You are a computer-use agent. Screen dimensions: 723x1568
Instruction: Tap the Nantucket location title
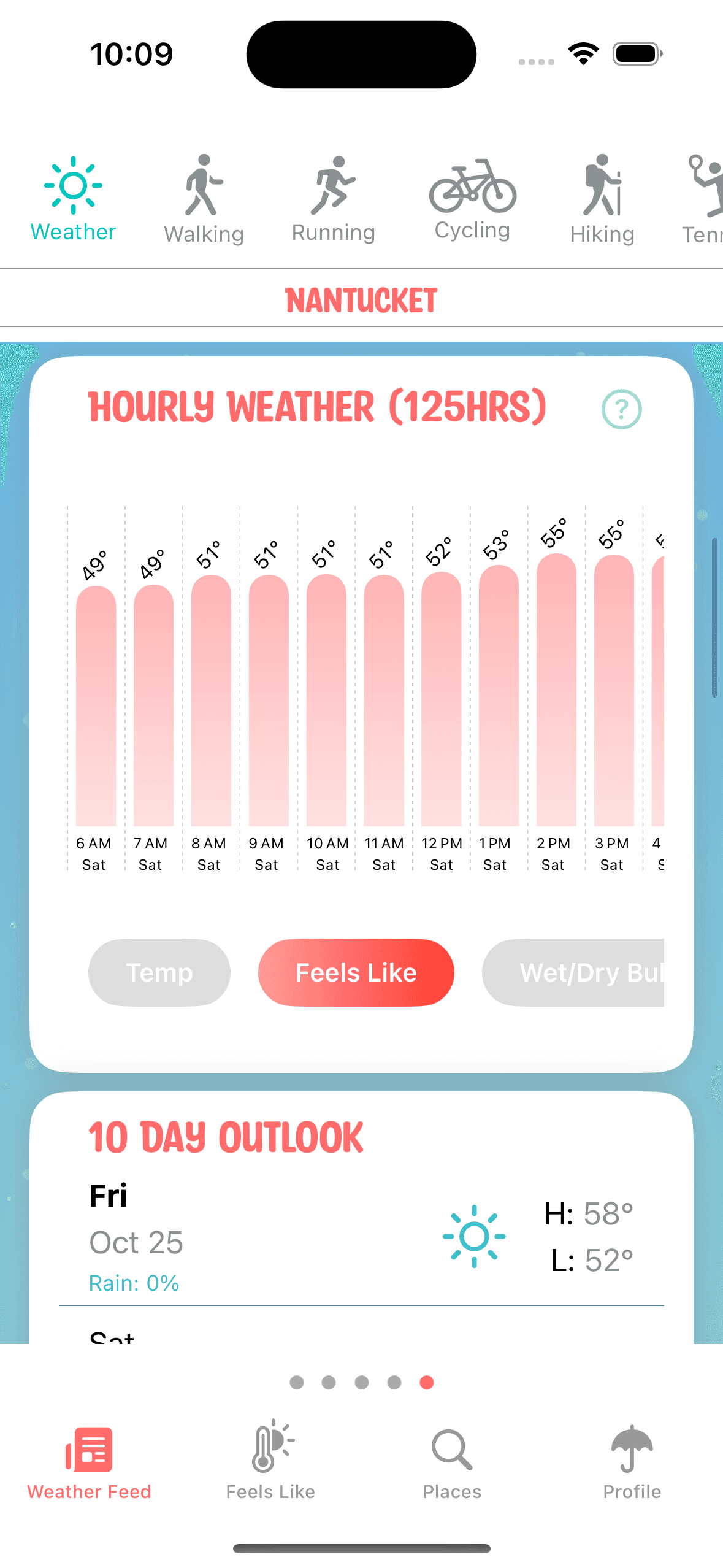[x=361, y=300]
